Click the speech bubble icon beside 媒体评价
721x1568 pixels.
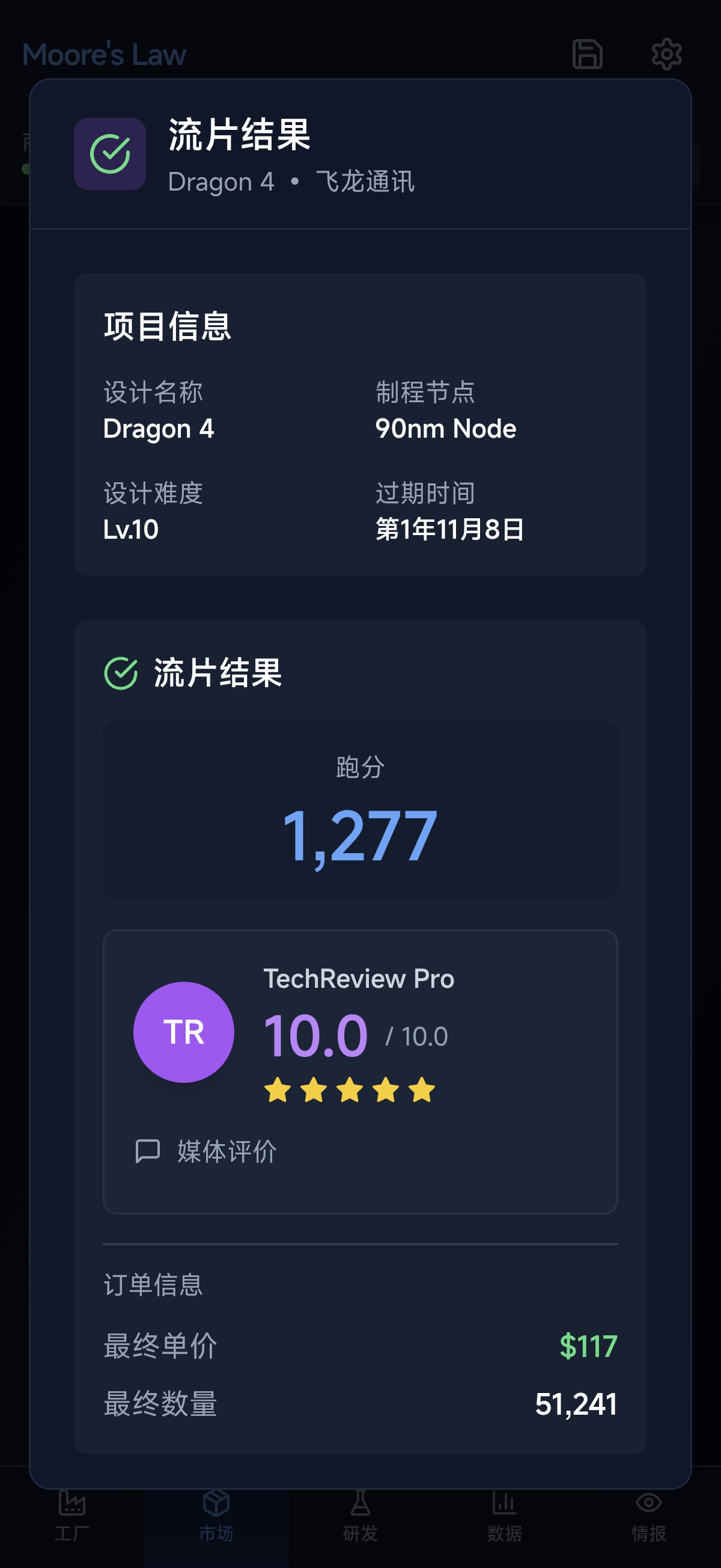click(148, 1151)
